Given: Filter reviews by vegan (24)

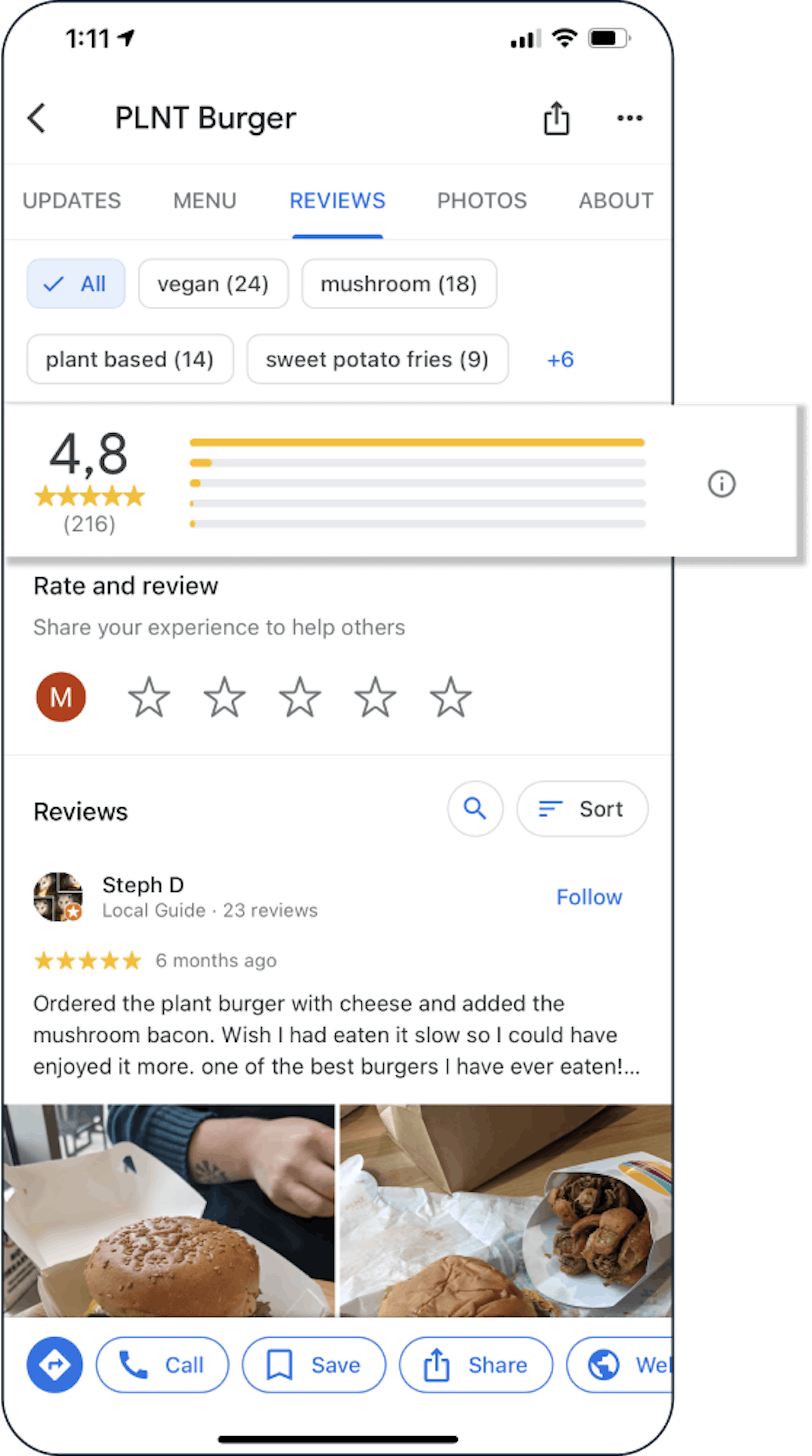Looking at the screenshot, I should point(213,284).
